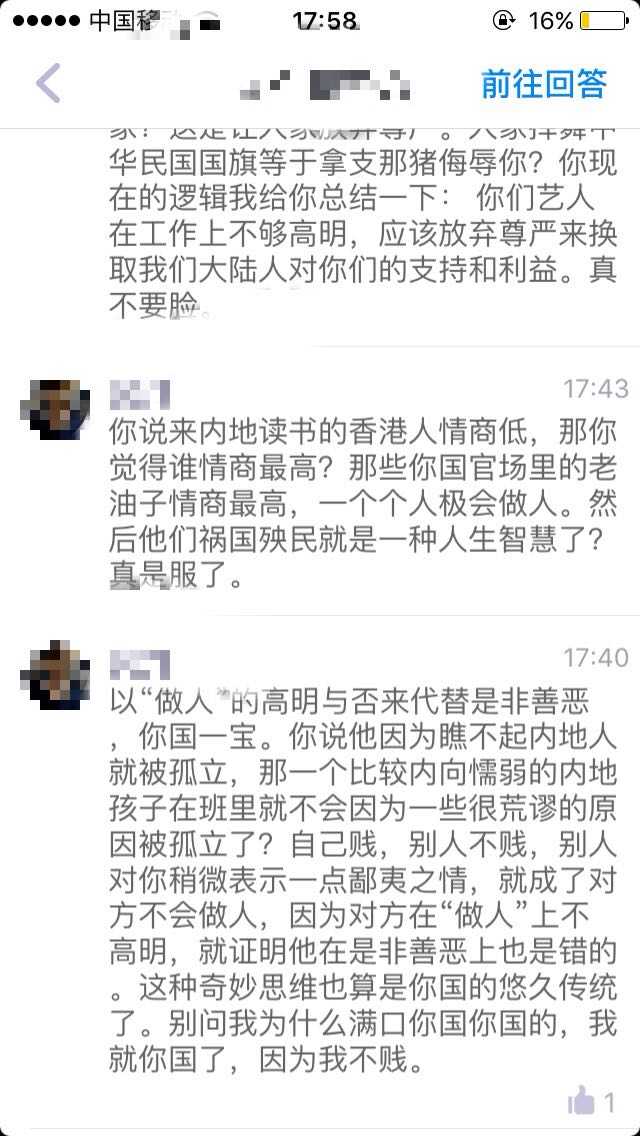Viewport: 640px width, 1136px height.
Task: View profile from the 17:40 comment avatar
Action: [x=55, y=678]
